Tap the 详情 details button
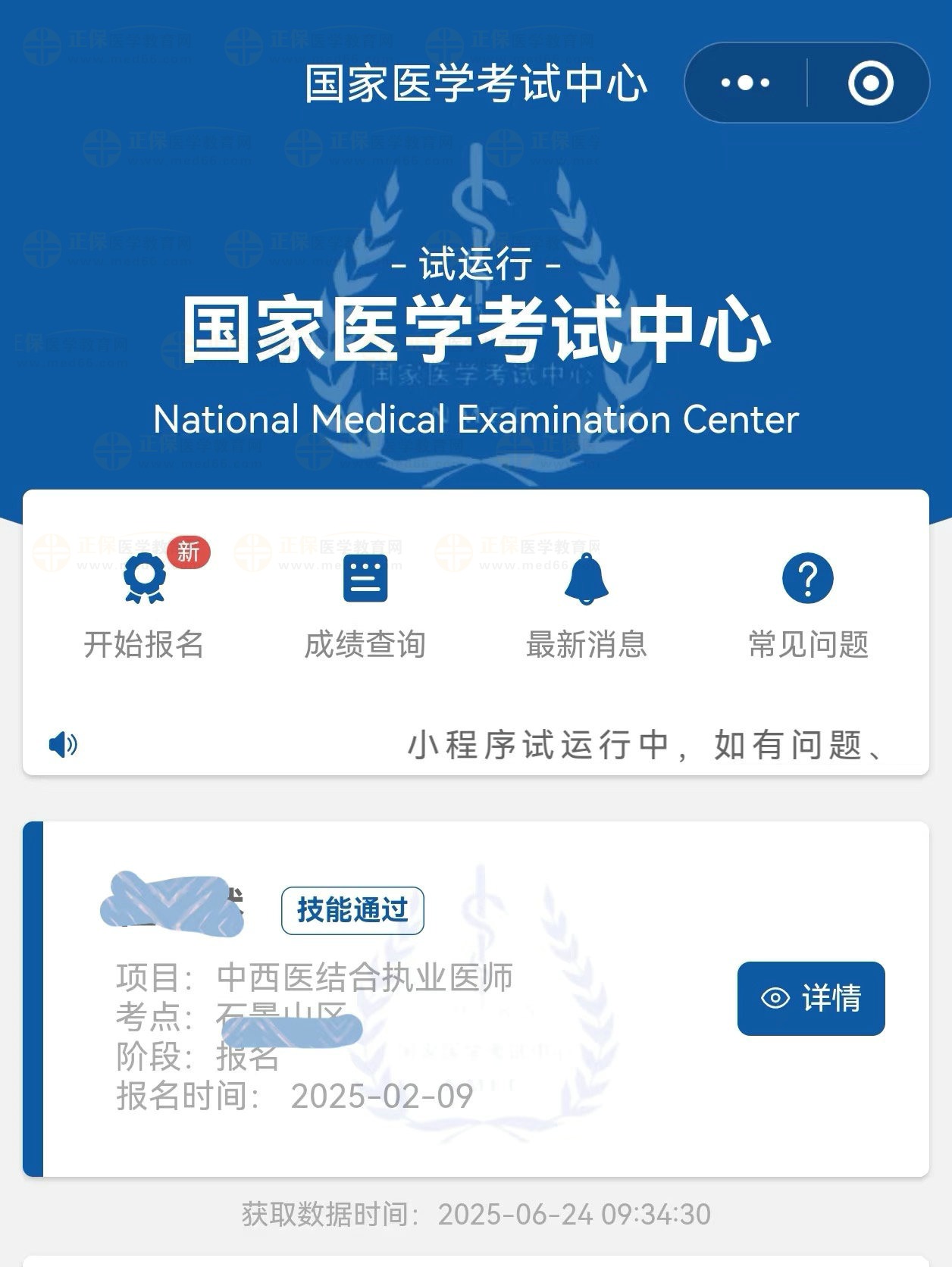This screenshot has width=952, height=1267. pyautogui.click(x=810, y=998)
